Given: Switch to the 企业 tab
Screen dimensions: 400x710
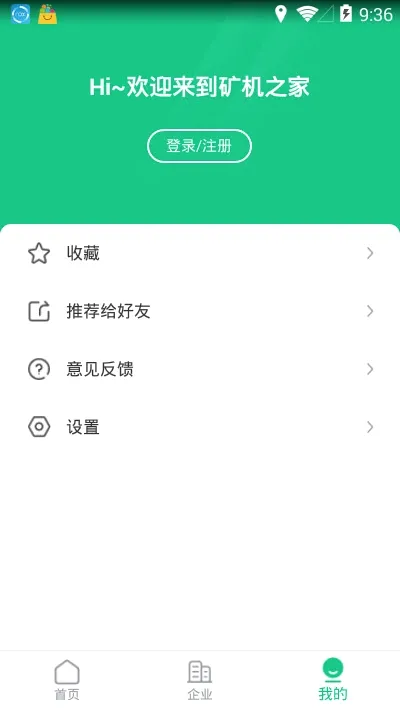Looking at the screenshot, I should [200, 680].
